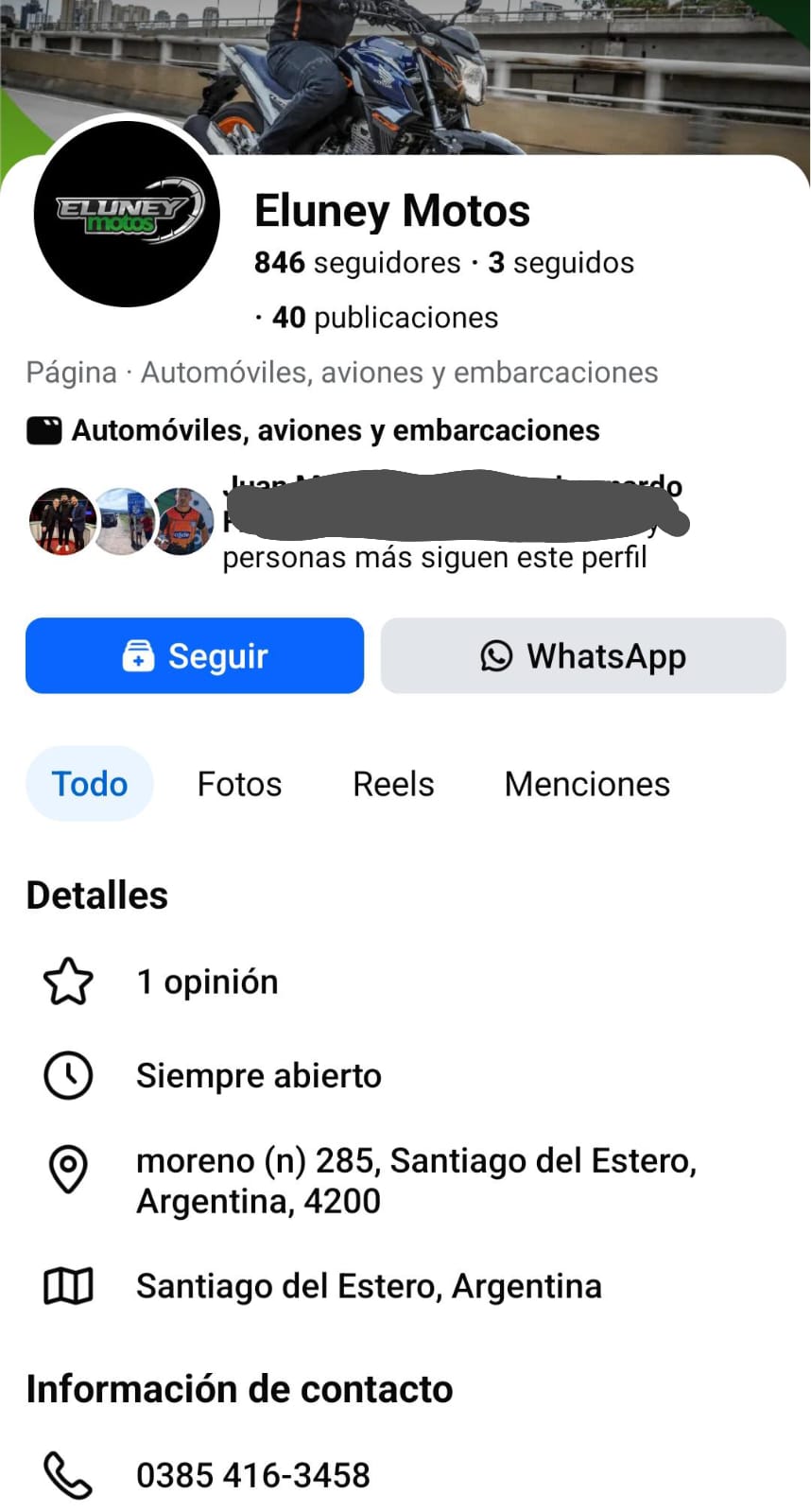Follow the Eluney Motos page

tap(194, 655)
